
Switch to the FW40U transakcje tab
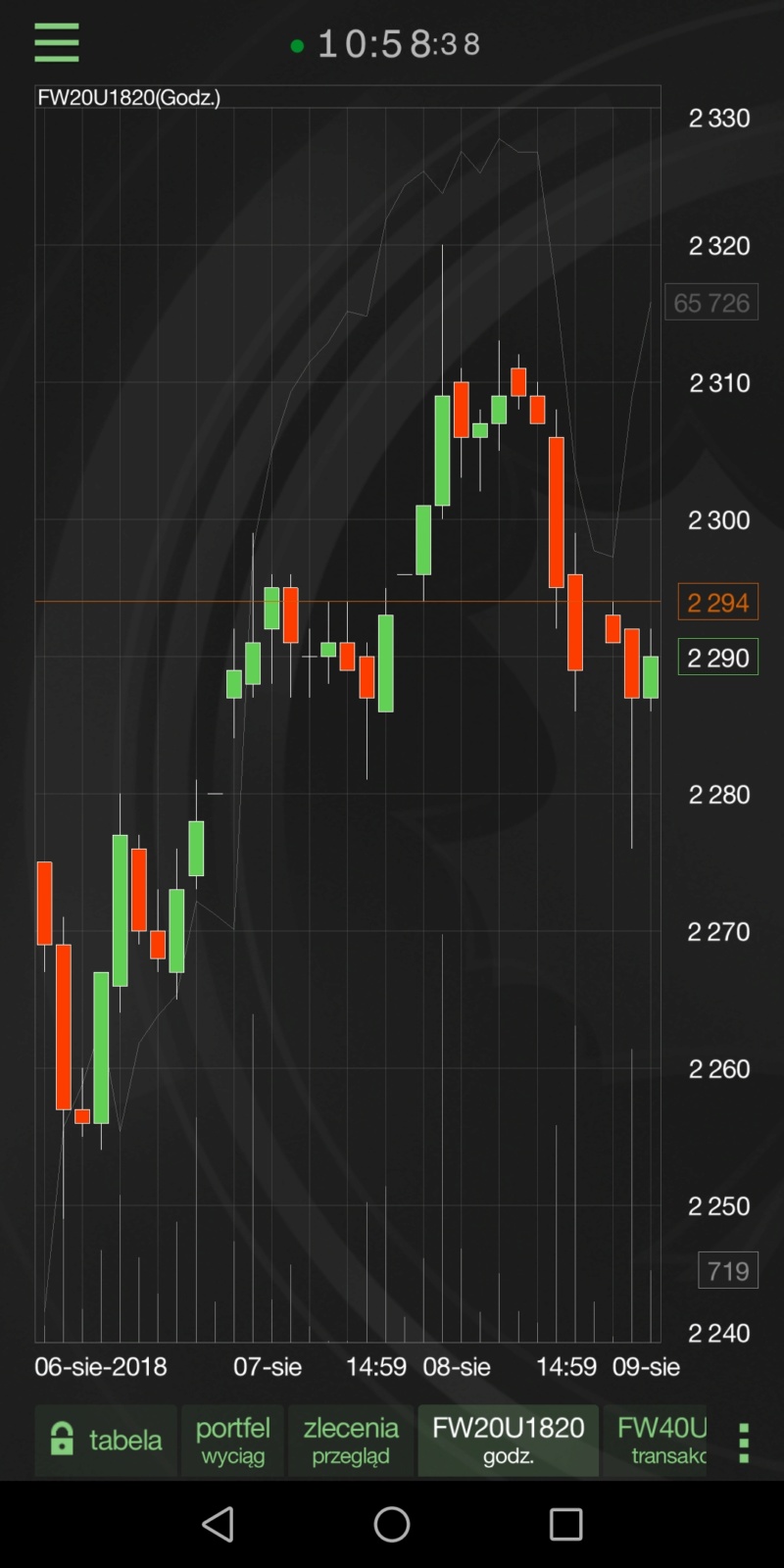pyautogui.click(x=656, y=1440)
